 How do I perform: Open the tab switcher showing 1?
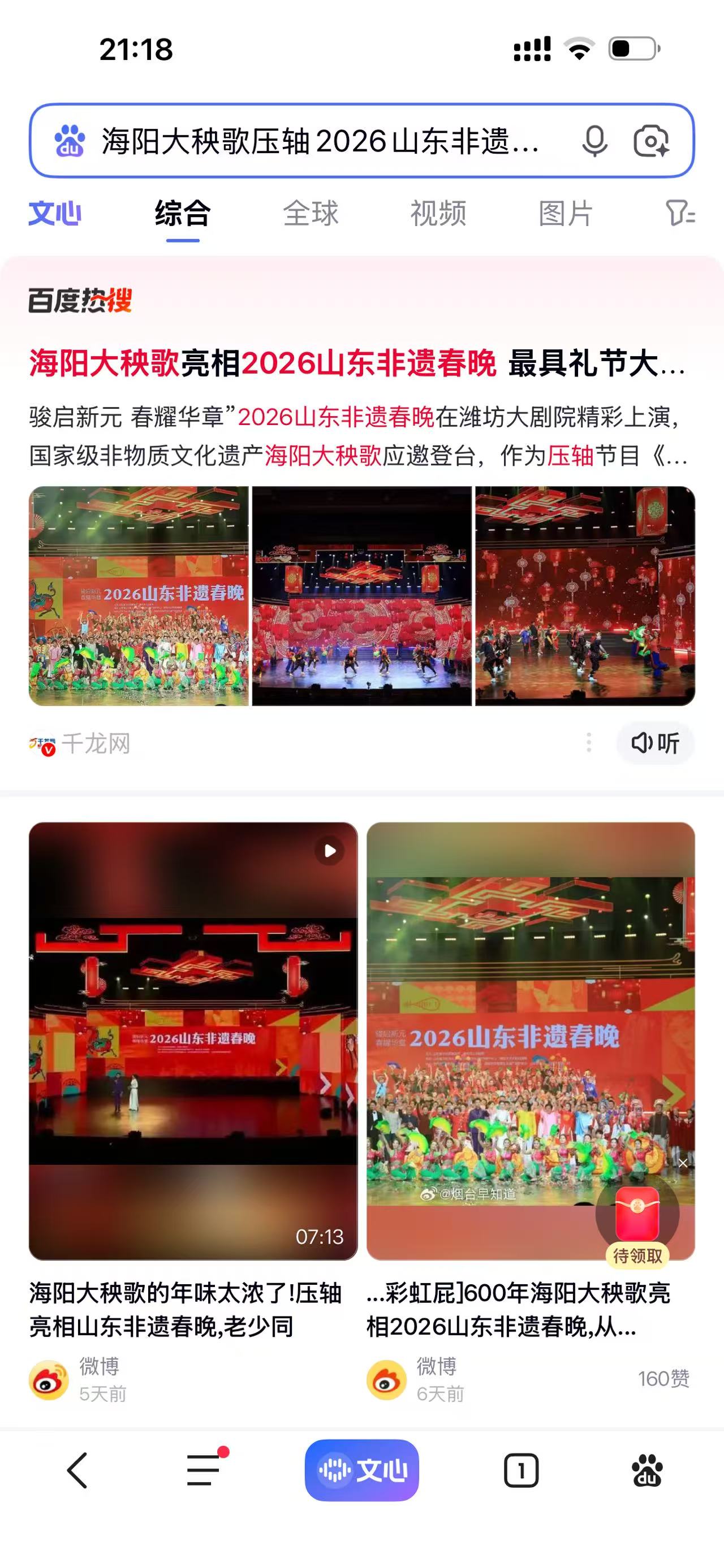tap(522, 1471)
